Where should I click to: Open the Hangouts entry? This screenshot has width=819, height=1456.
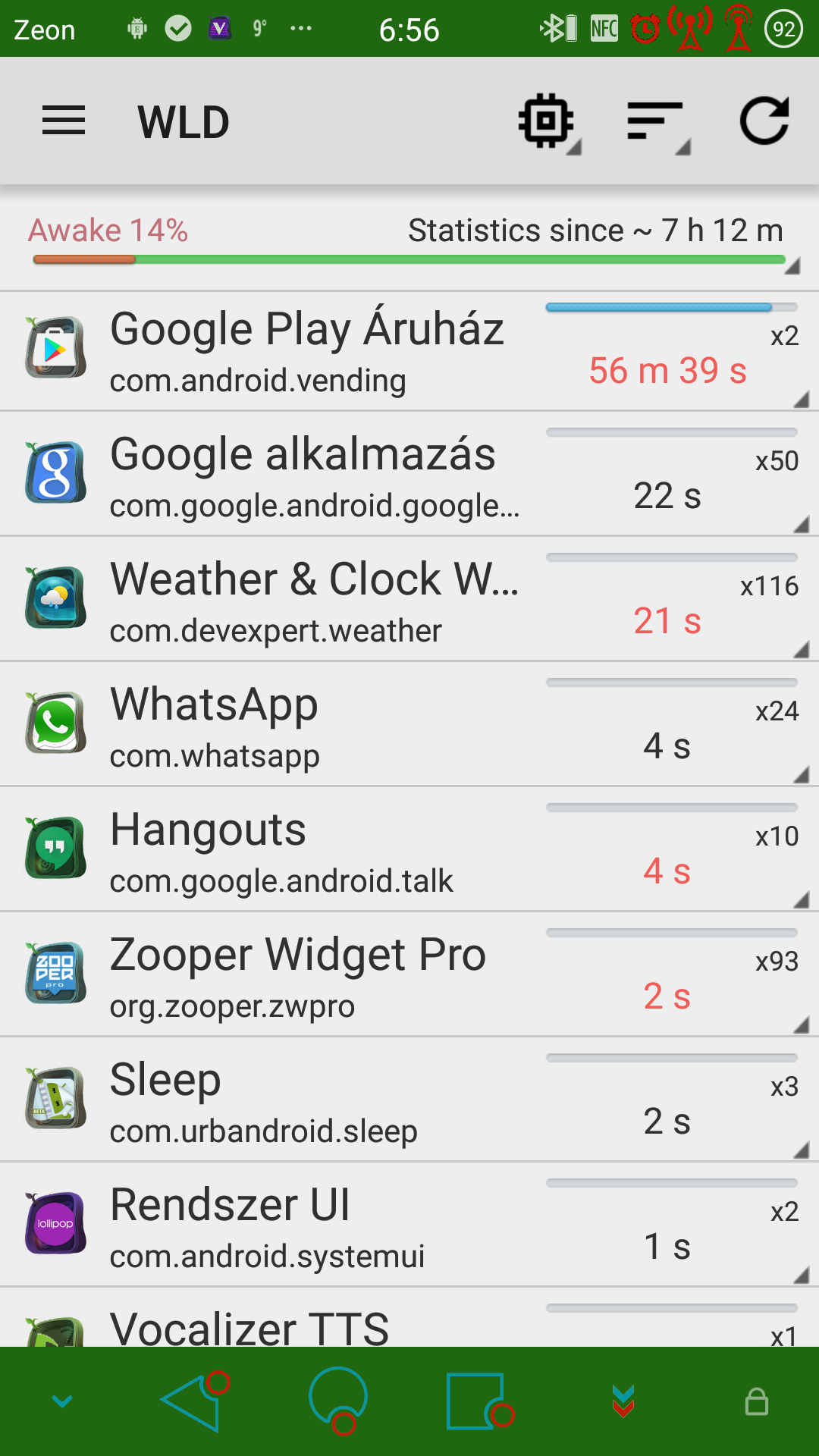tap(409, 850)
